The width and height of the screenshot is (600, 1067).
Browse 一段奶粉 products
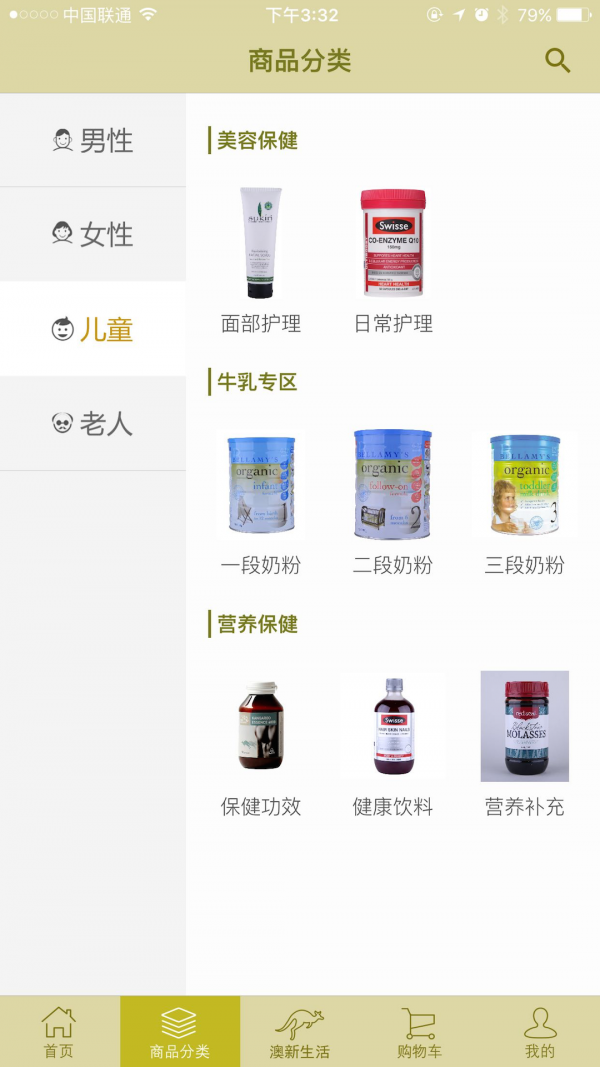click(x=261, y=500)
